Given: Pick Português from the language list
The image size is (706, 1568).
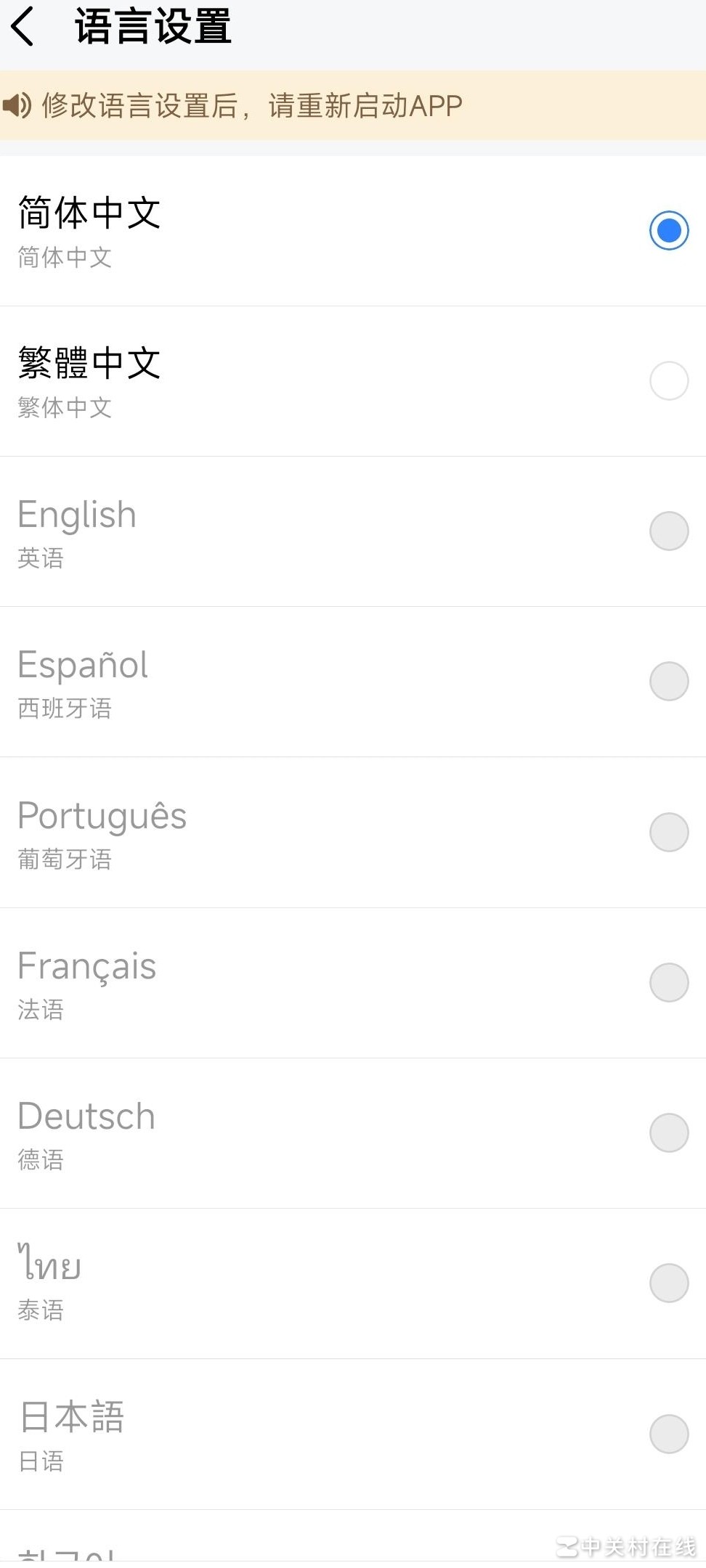Looking at the screenshot, I should point(668,832).
